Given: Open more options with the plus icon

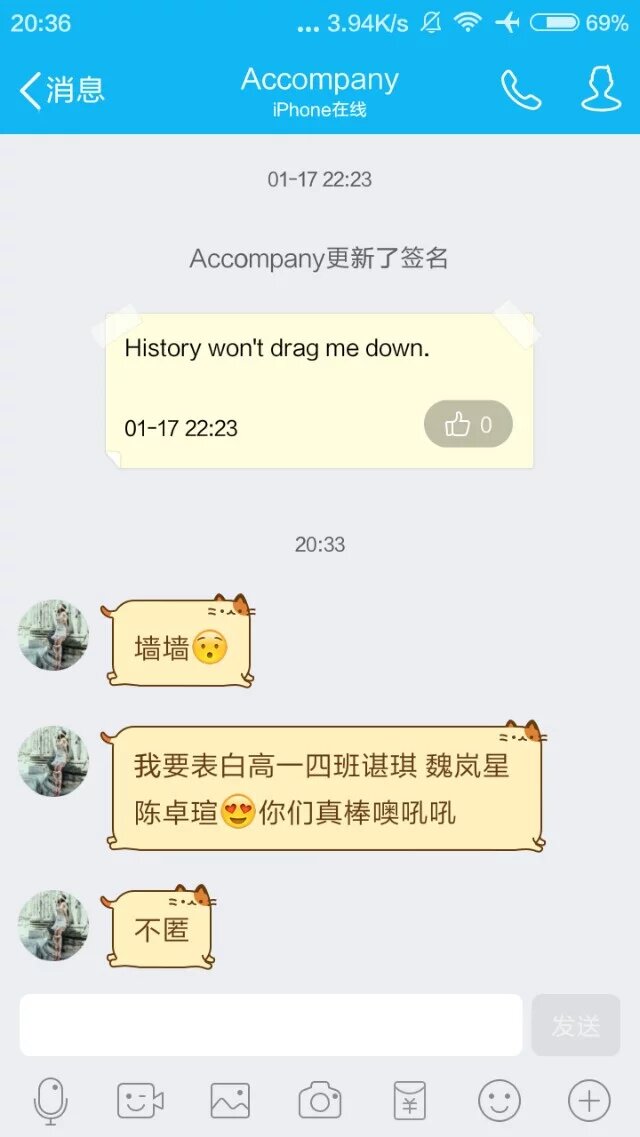Looking at the screenshot, I should (589, 1101).
